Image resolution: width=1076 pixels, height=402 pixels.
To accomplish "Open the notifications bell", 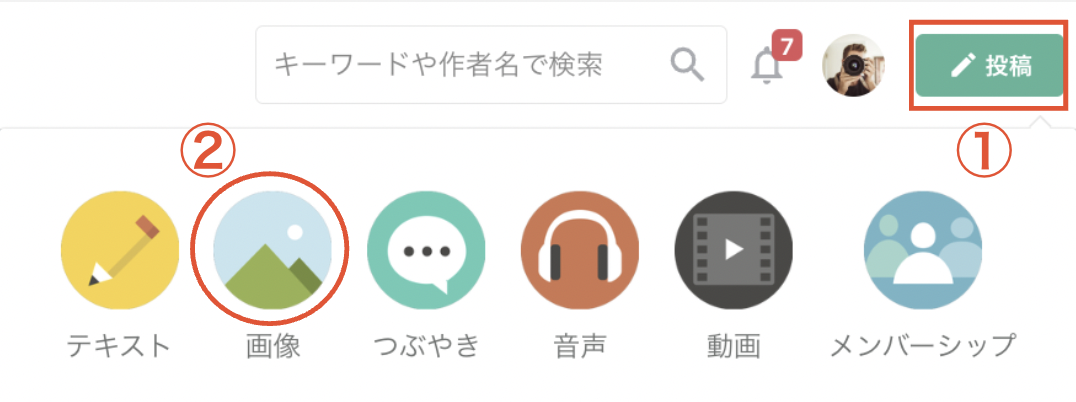I will coord(767,67).
